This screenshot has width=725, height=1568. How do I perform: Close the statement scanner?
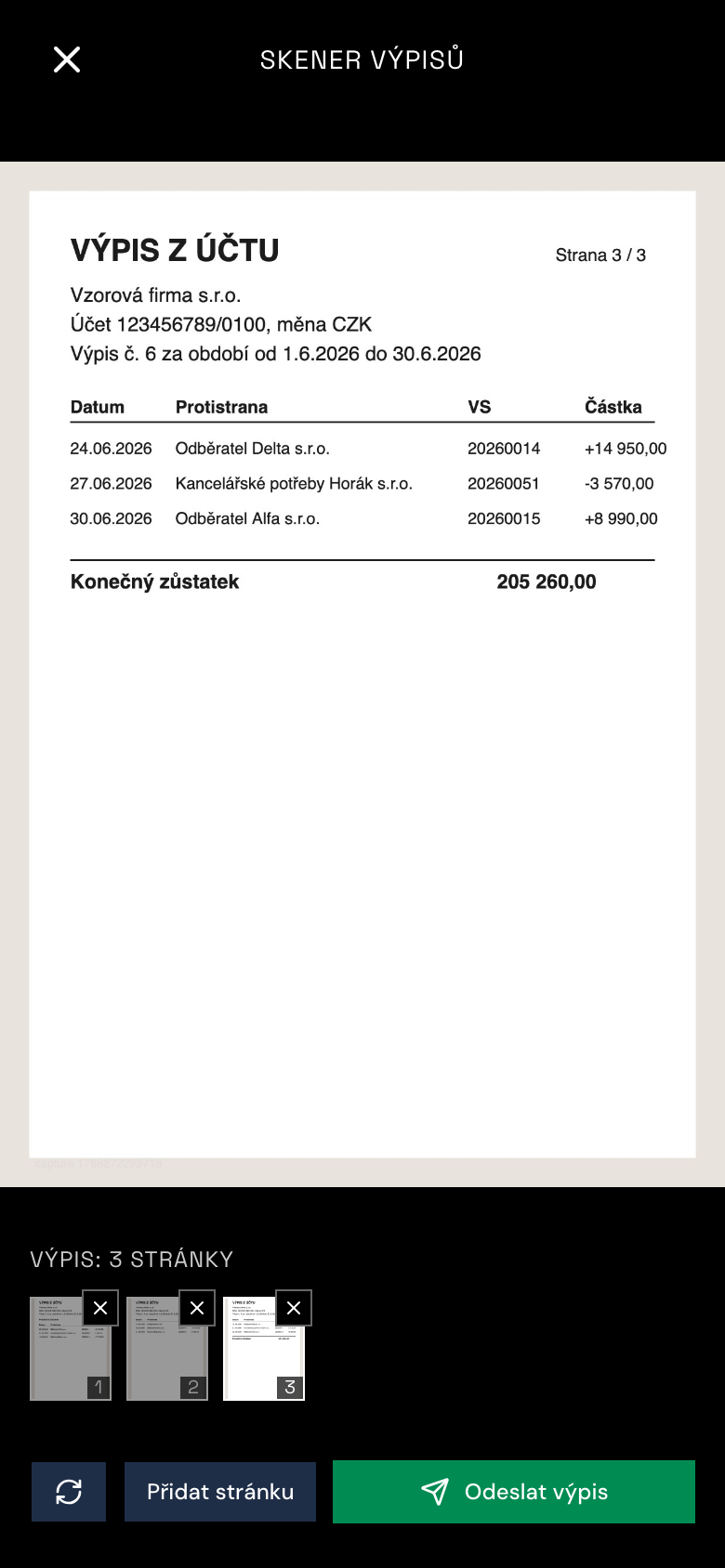tap(67, 59)
